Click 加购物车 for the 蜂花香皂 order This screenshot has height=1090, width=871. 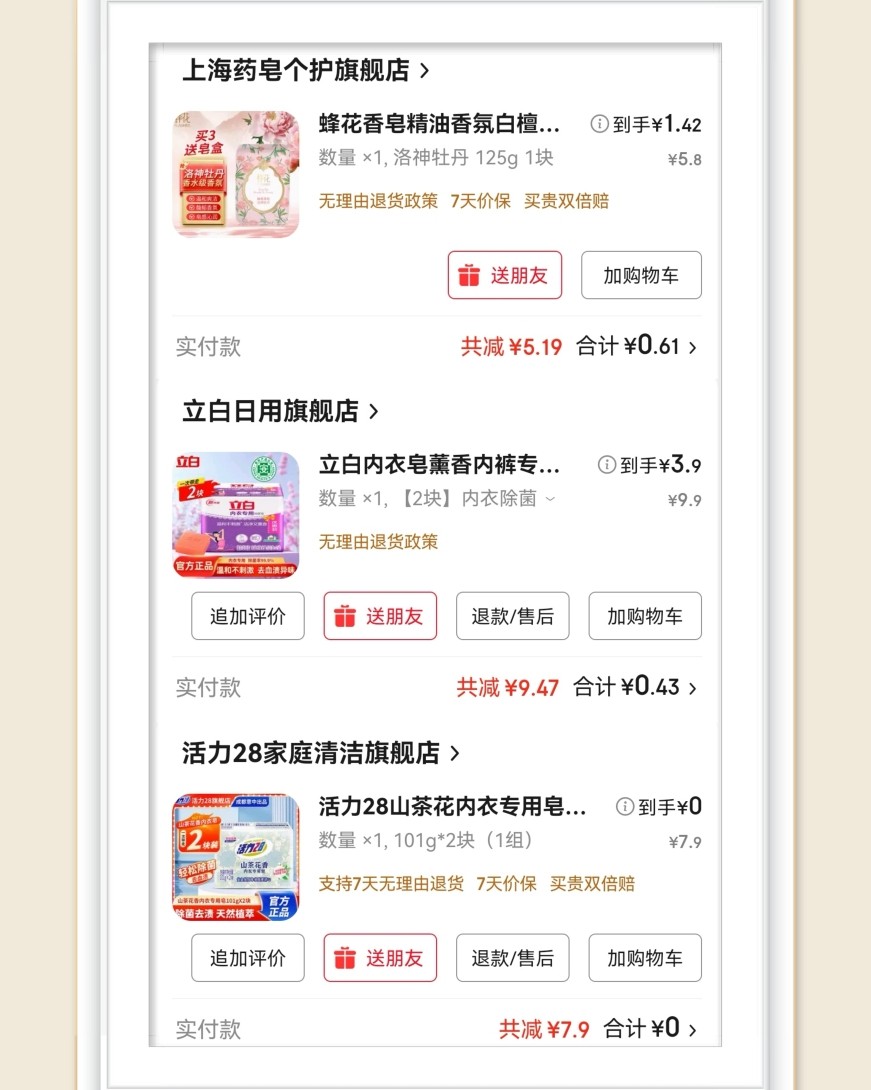641,274
